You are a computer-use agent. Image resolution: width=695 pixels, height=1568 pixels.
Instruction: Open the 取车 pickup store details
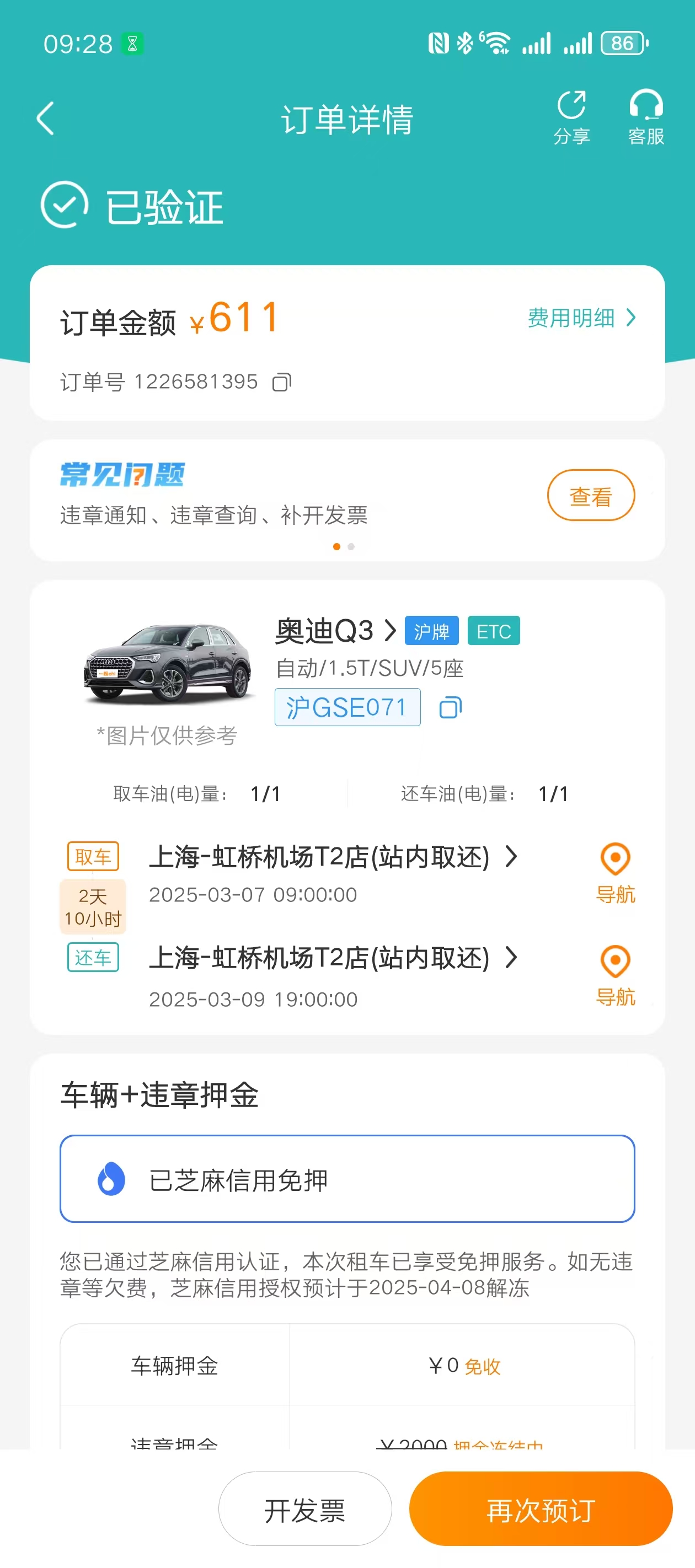[333, 857]
